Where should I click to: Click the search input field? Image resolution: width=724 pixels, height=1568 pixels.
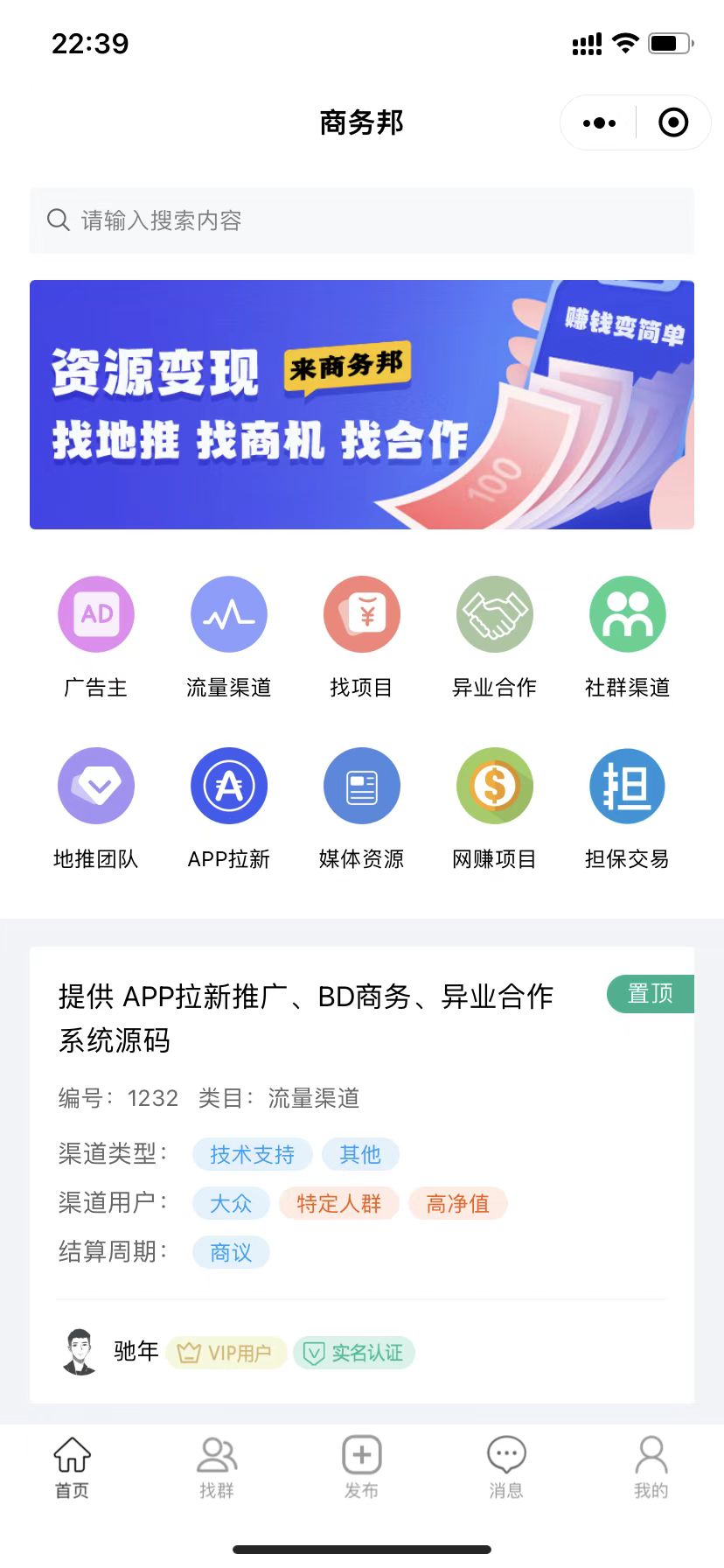click(x=362, y=221)
